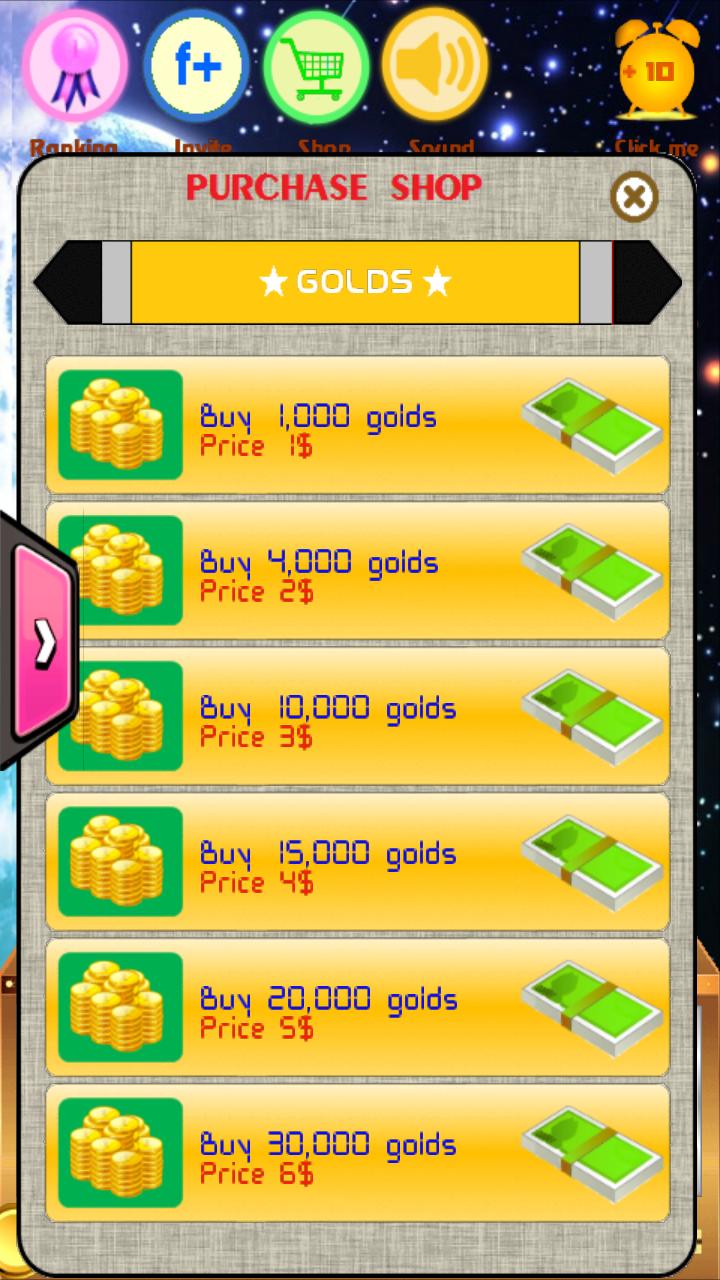Go to next shop category arrow
Viewport: 720px width, 1280px height.
pyautogui.click(x=646, y=282)
